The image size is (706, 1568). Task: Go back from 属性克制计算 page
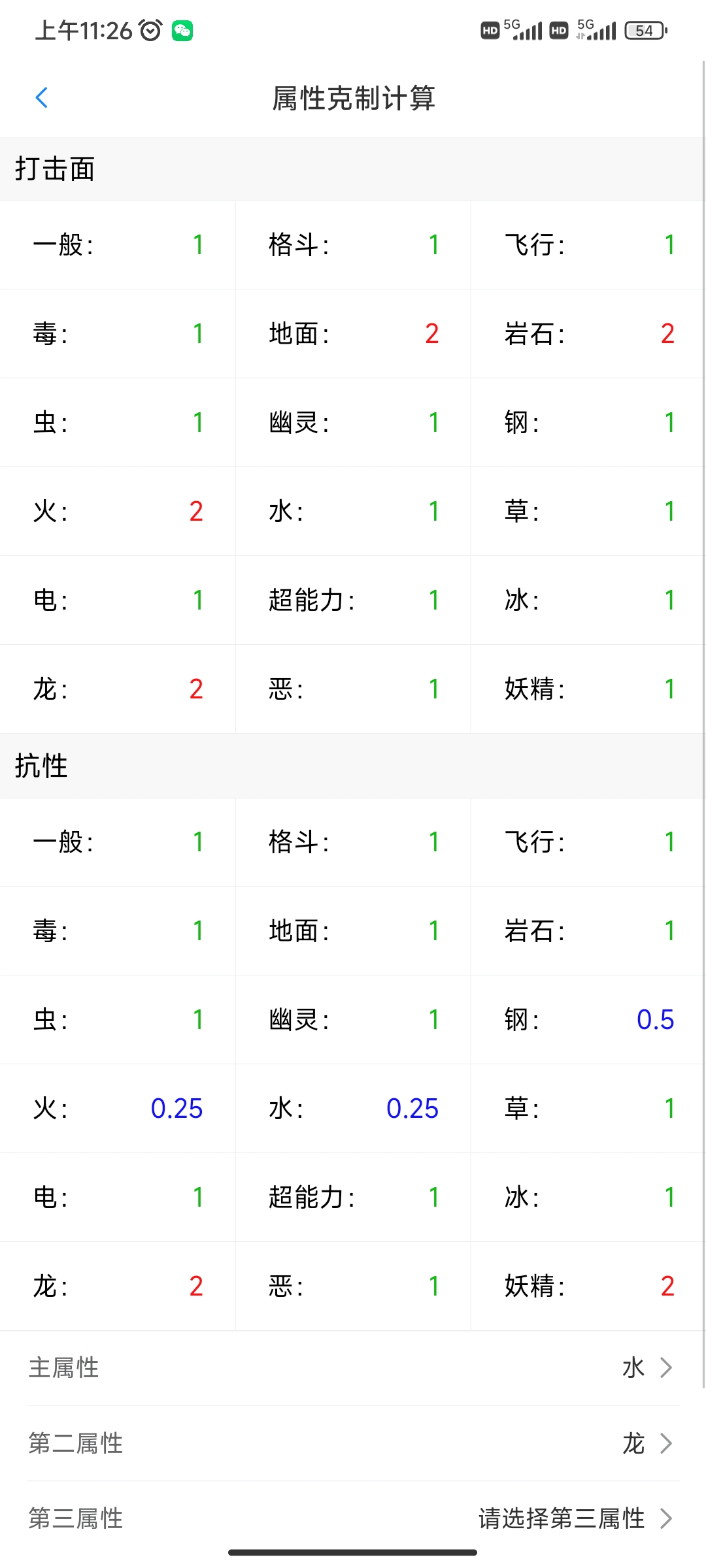[x=42, y=98]
